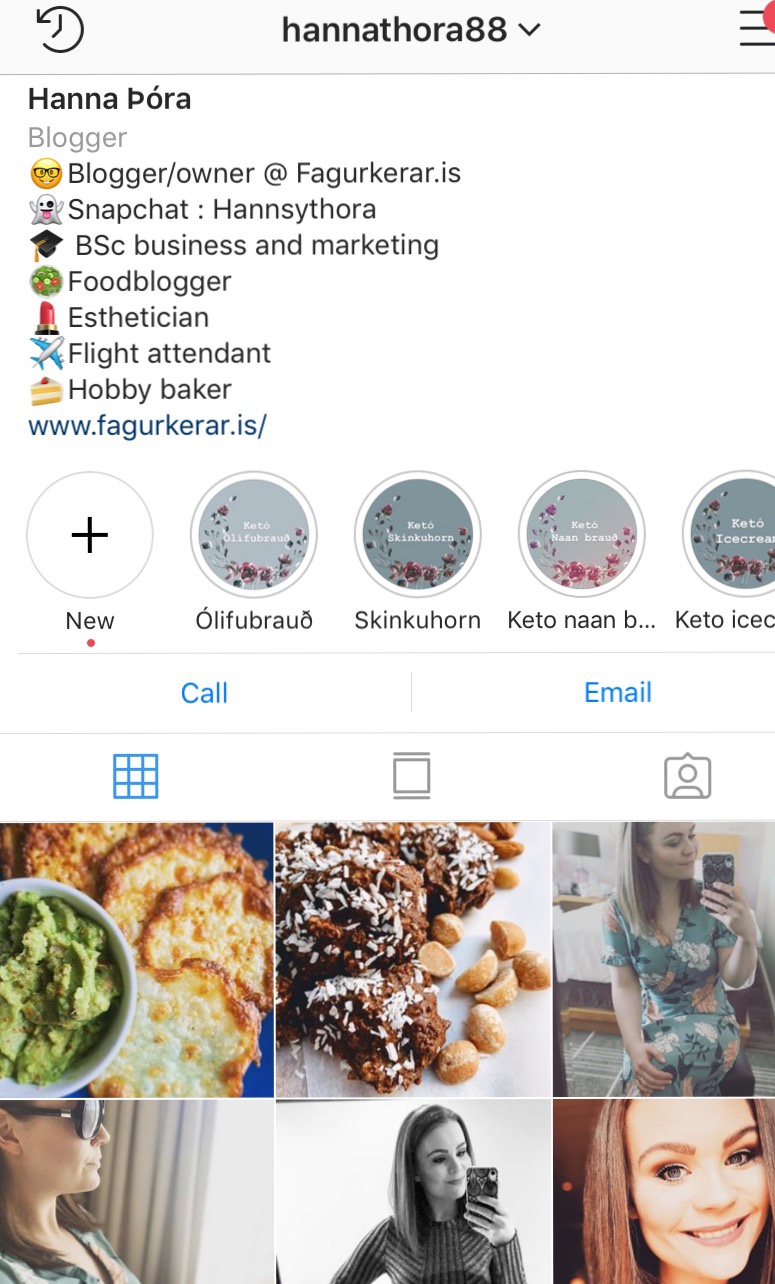
Task: Open the sunglasses profile photo post
Action: (x=136, y=1192)
